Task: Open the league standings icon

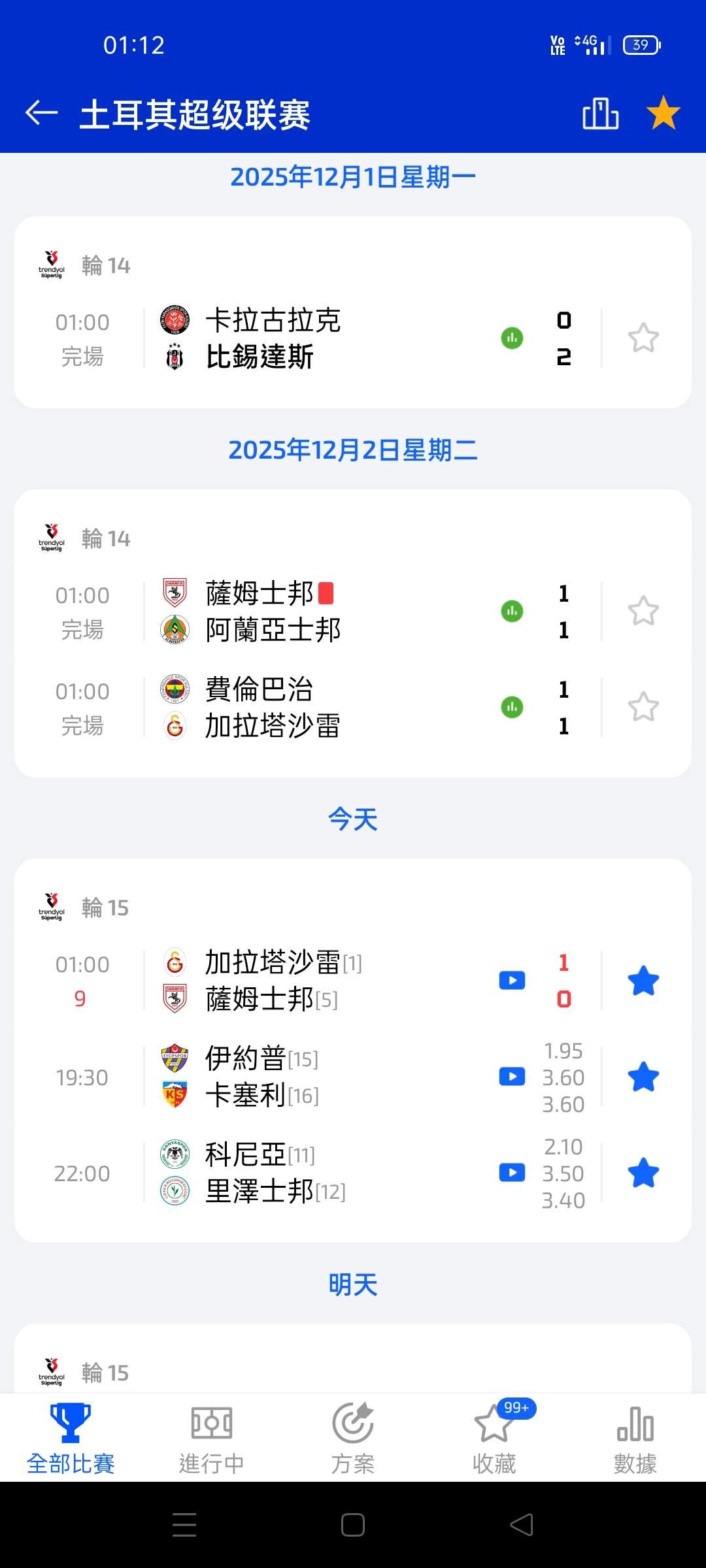Action: click(x=600, y=114)
